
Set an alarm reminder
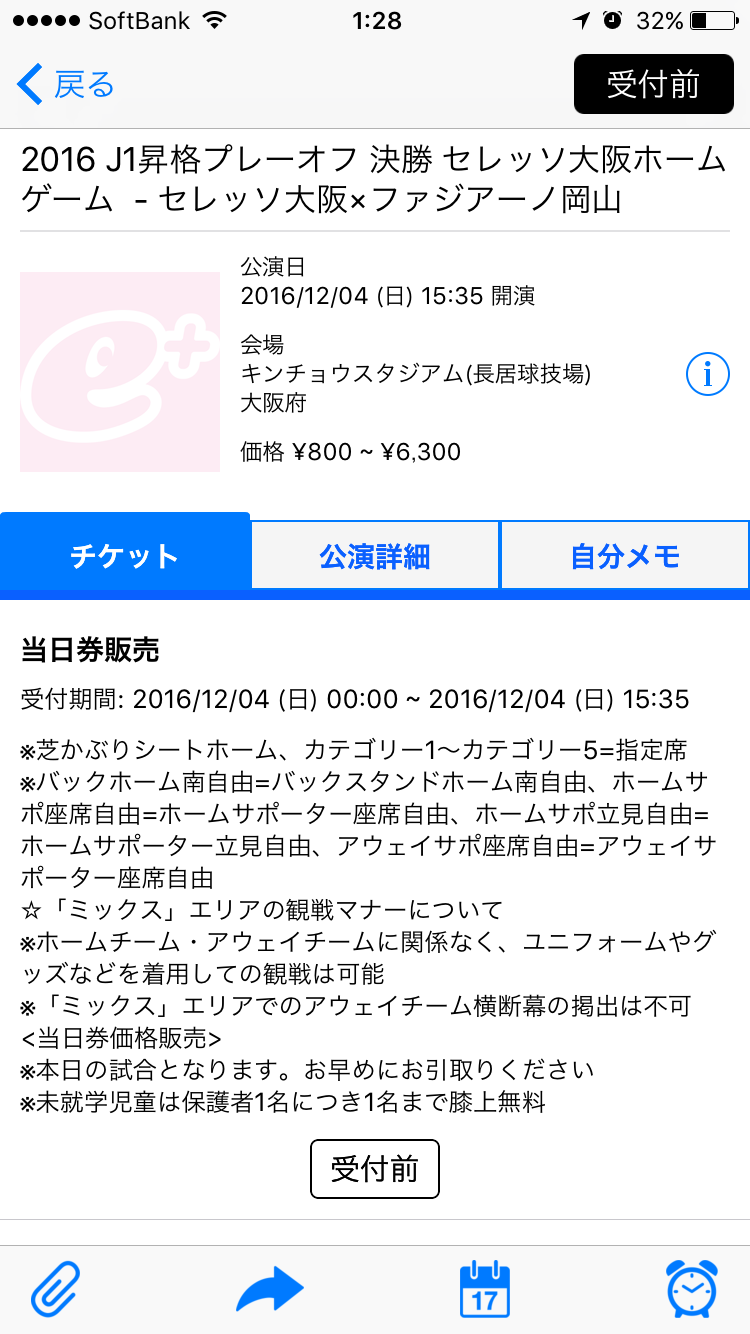691,1290
